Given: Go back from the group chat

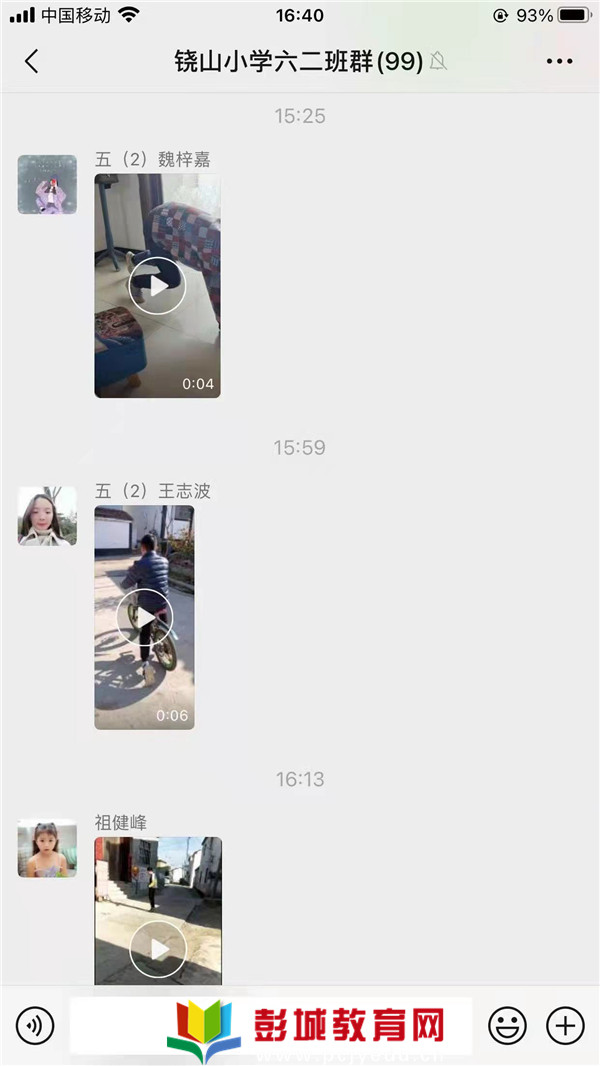Looking at the screenshot, I should click(x=32, y=61).
